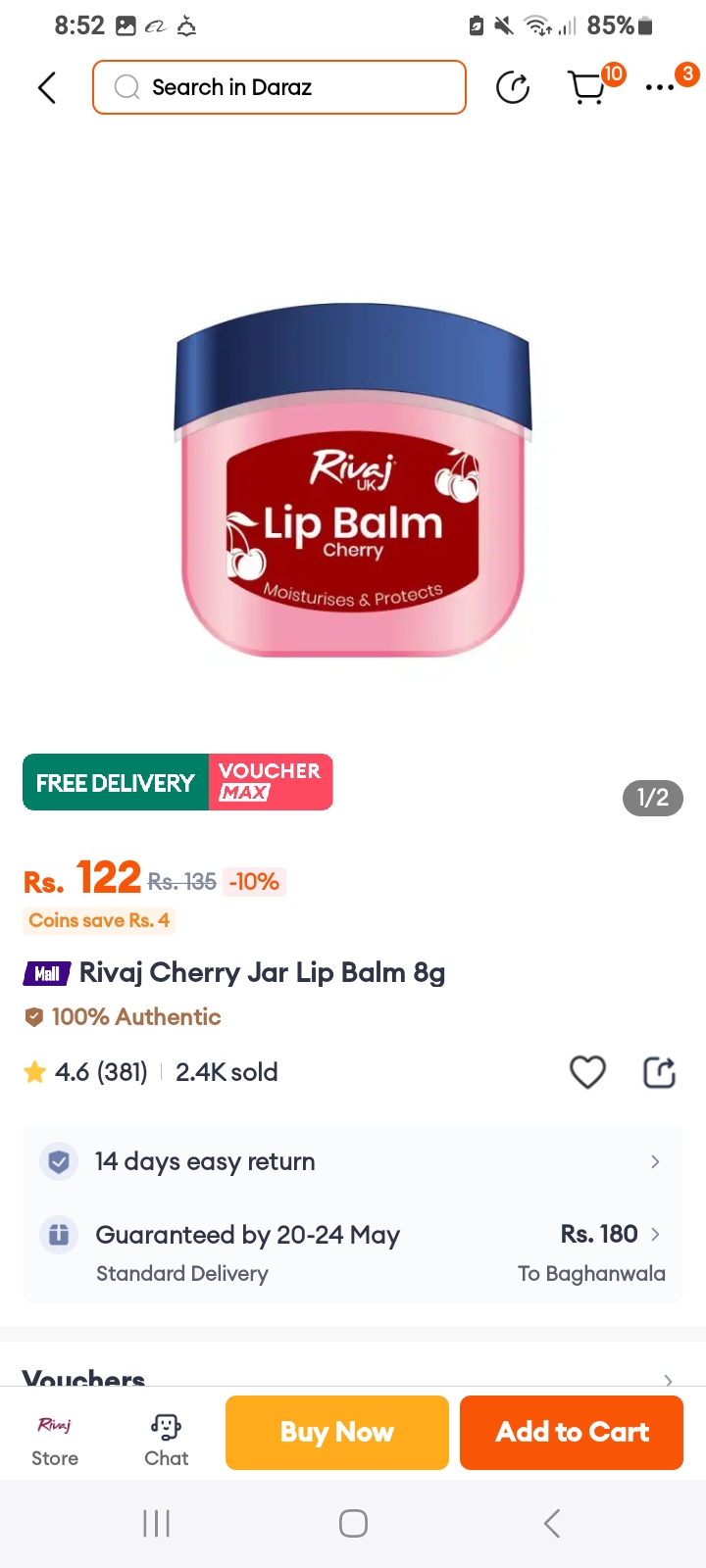Tap Buy Now
The image size is (706, 1568).
click(x=337, y=1432)
